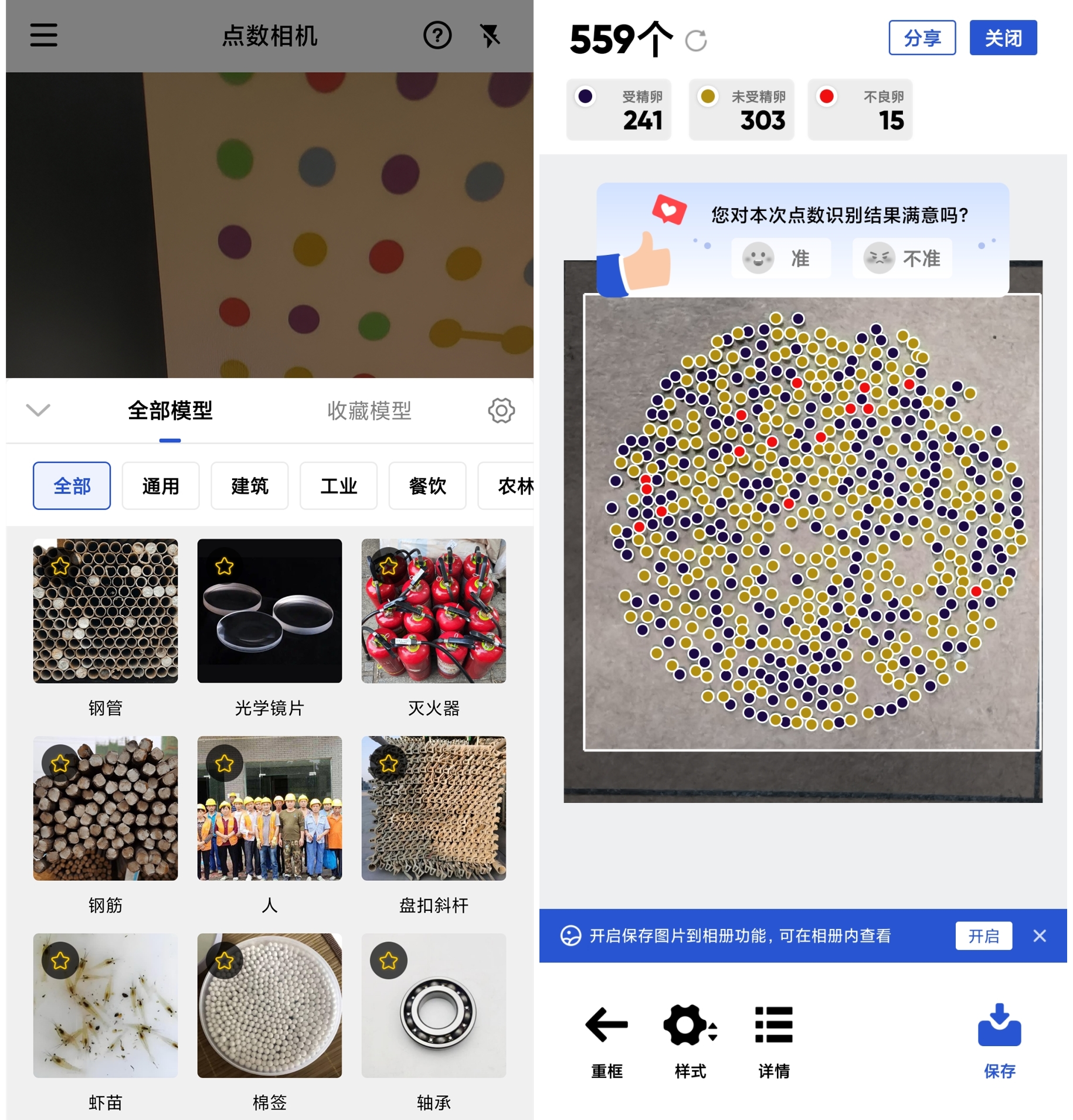The width and height of the screenshot is (1073, 1120).
Task: Collapse the model panel with the chevron
Action: tap(38, 411)
